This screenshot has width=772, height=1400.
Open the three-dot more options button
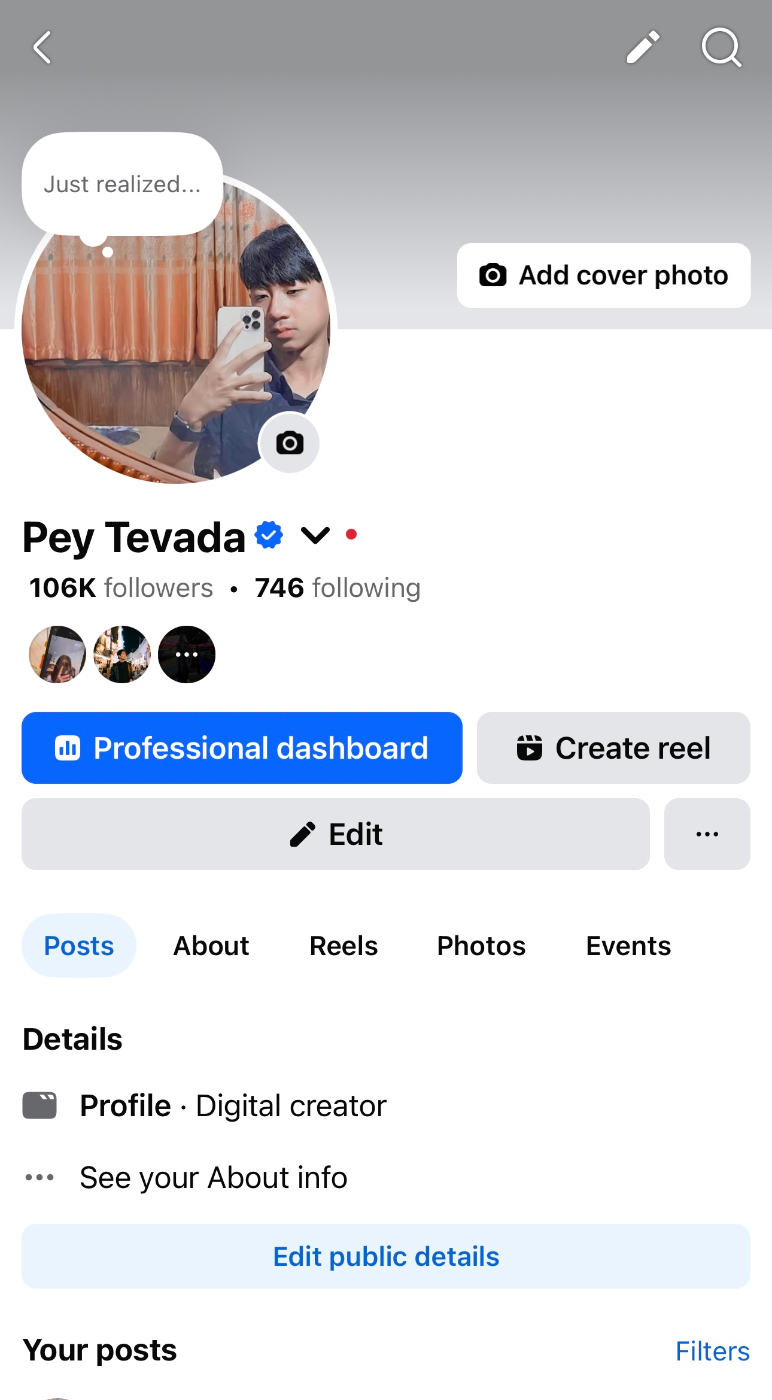point(707,834)
